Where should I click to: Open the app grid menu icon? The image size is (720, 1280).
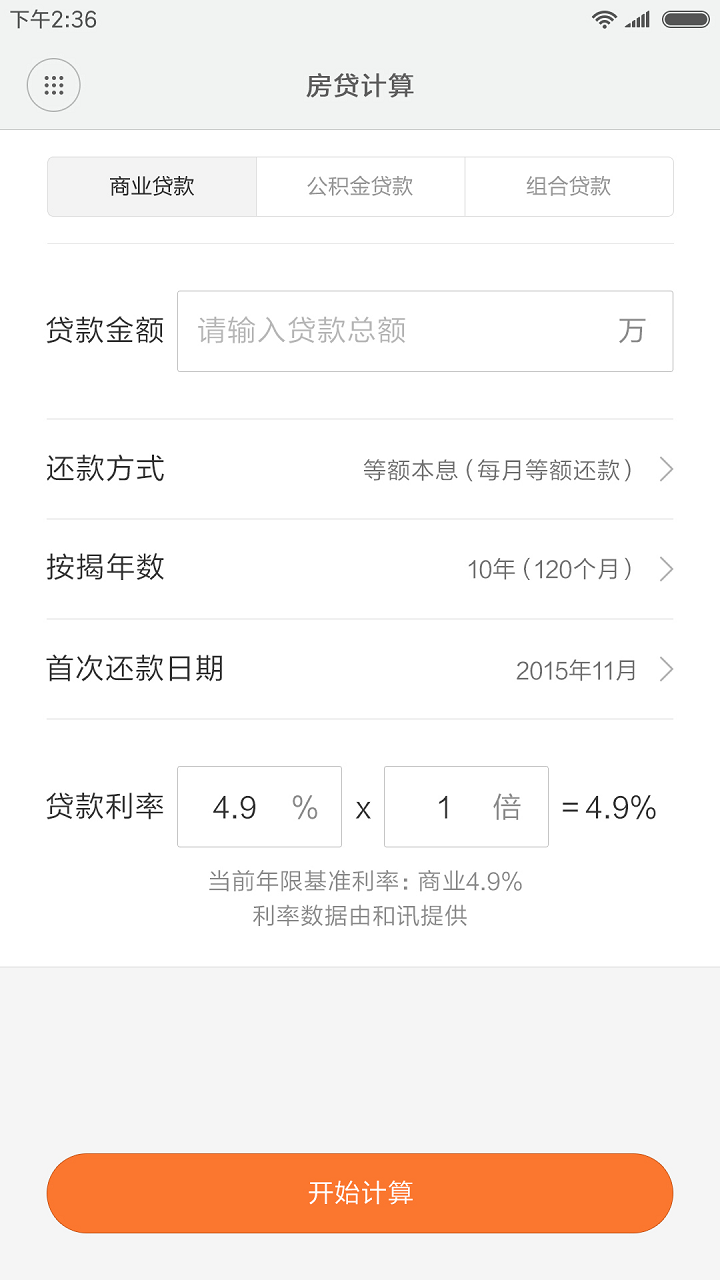pos(52,85)
